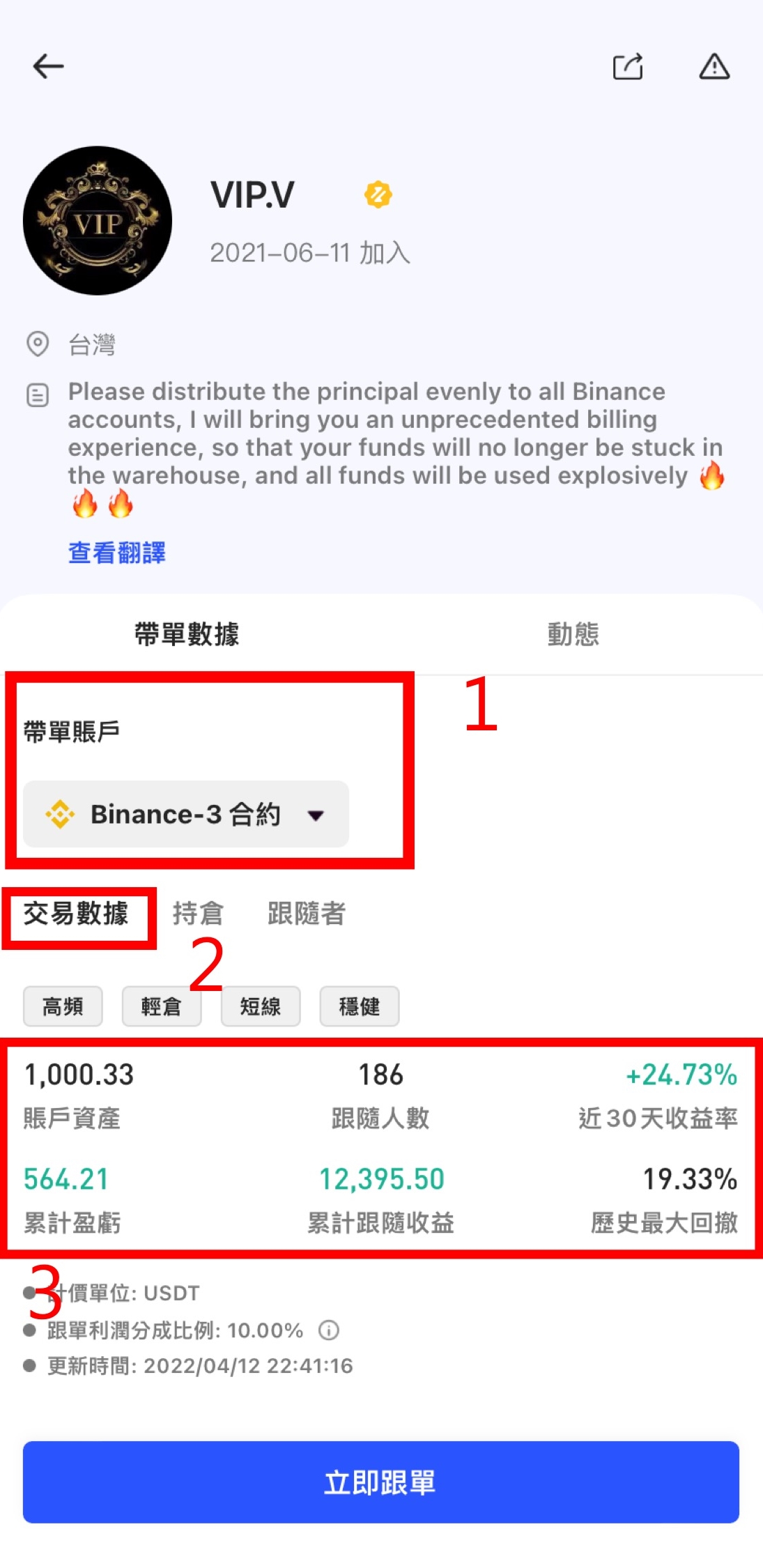
Task: Open the Binance-3 合約 account dropdown
Action: (186, 814)
